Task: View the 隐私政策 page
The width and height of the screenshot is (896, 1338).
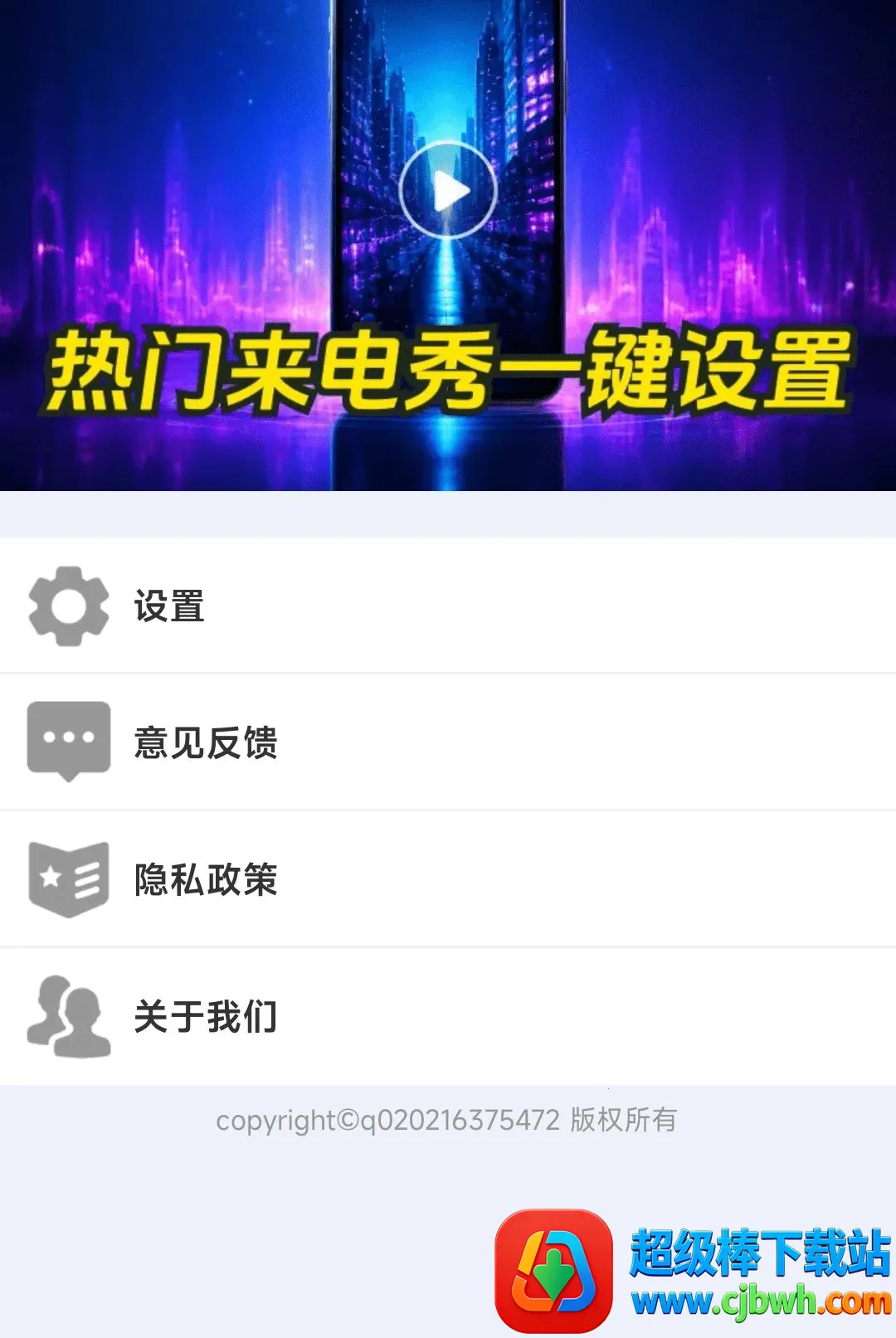Action: point(448,879)
